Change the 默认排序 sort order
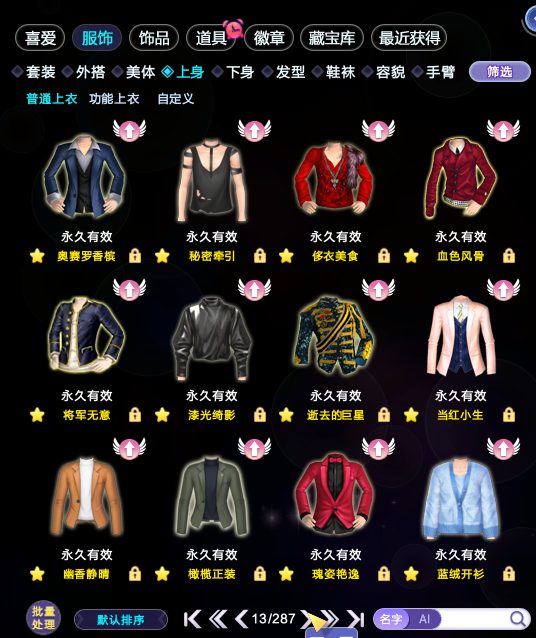Screen dimensions: 536x638 point(121,620)
